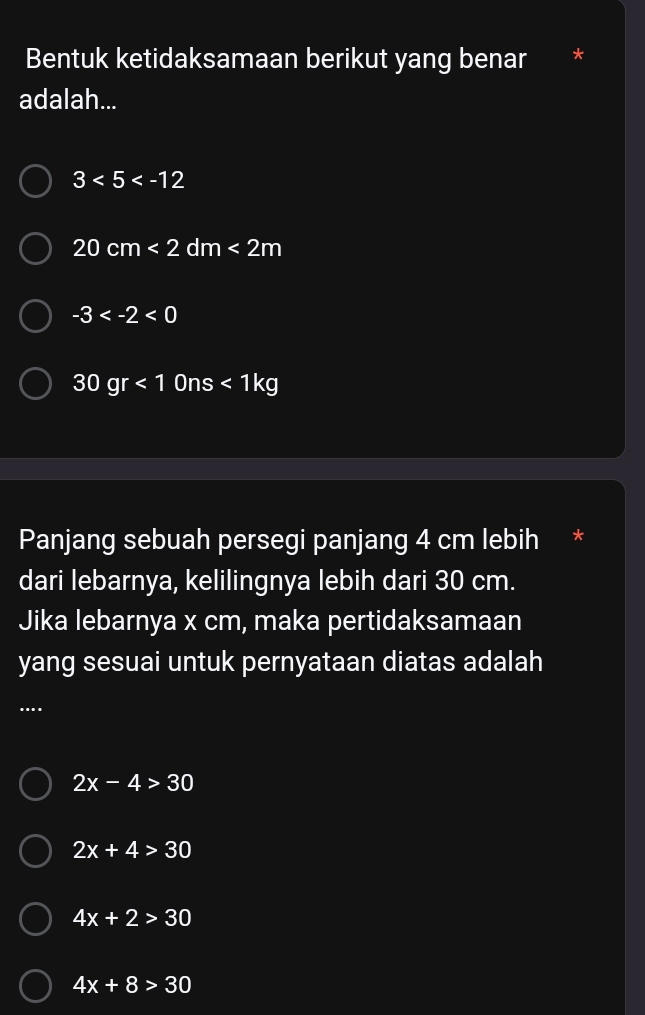
Task: Pick the option -3 < -2 < 0
Action: pyautogui.click(x=36, y=316)
